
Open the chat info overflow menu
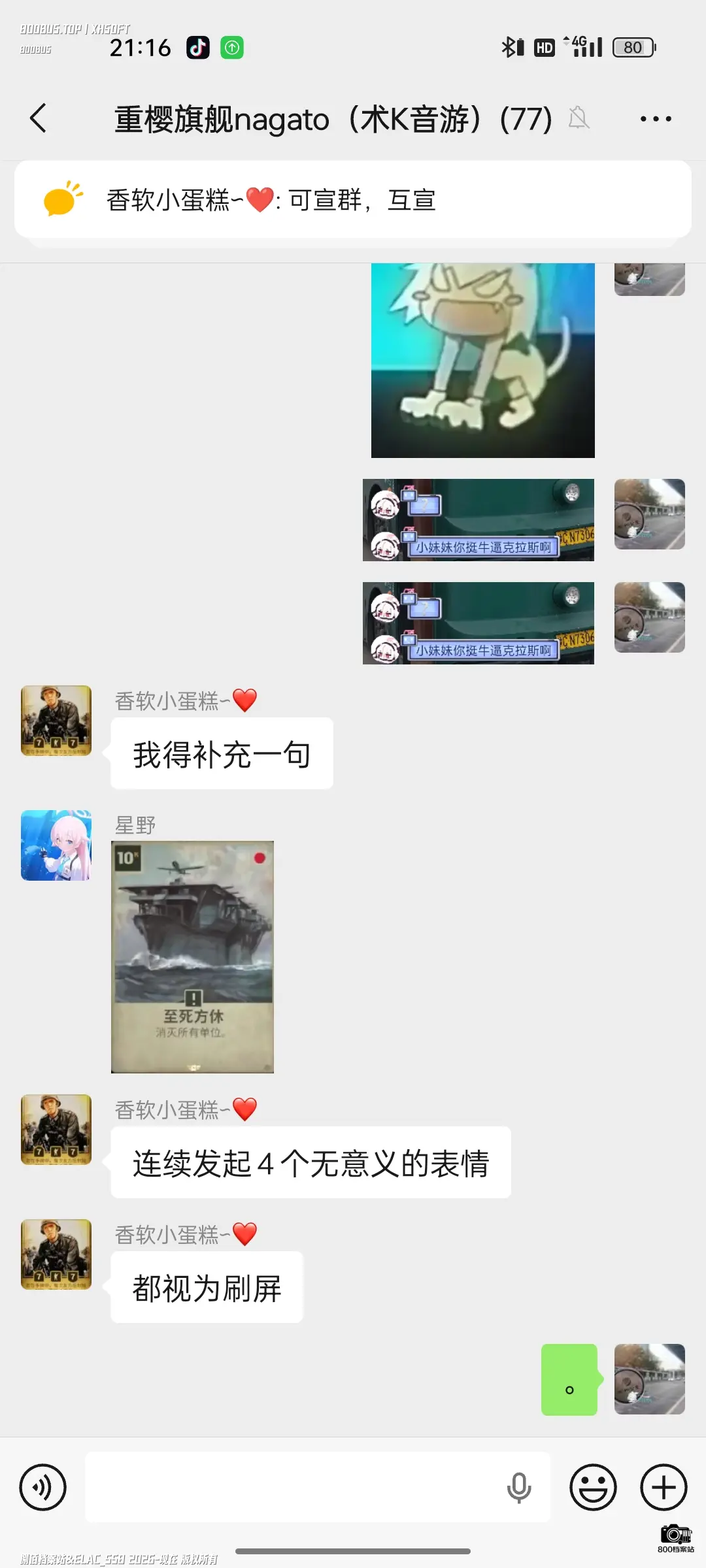coord(655,119)
